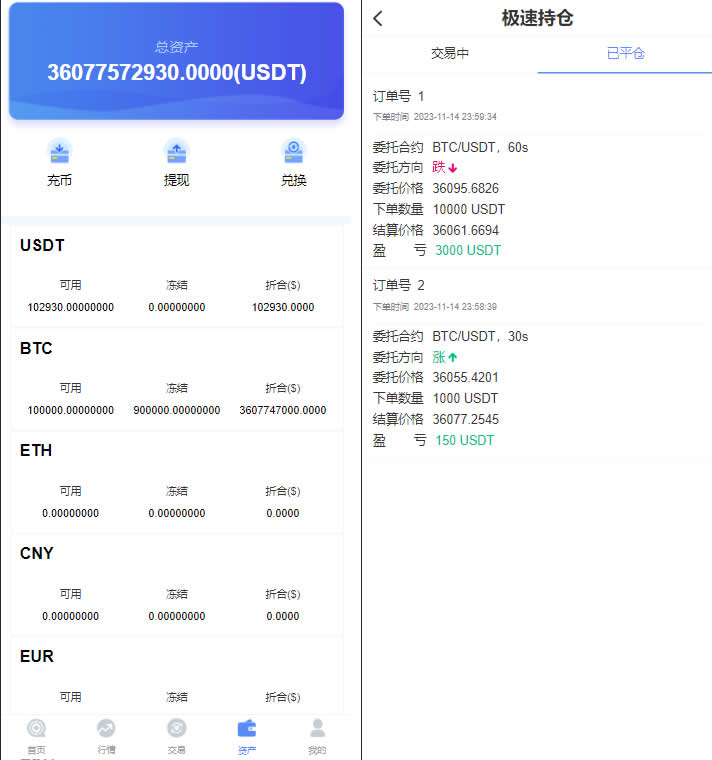This screenshot has height=760, width=712.
Task: Select the 已平仓 tab
Action: (x=625, y=54)
